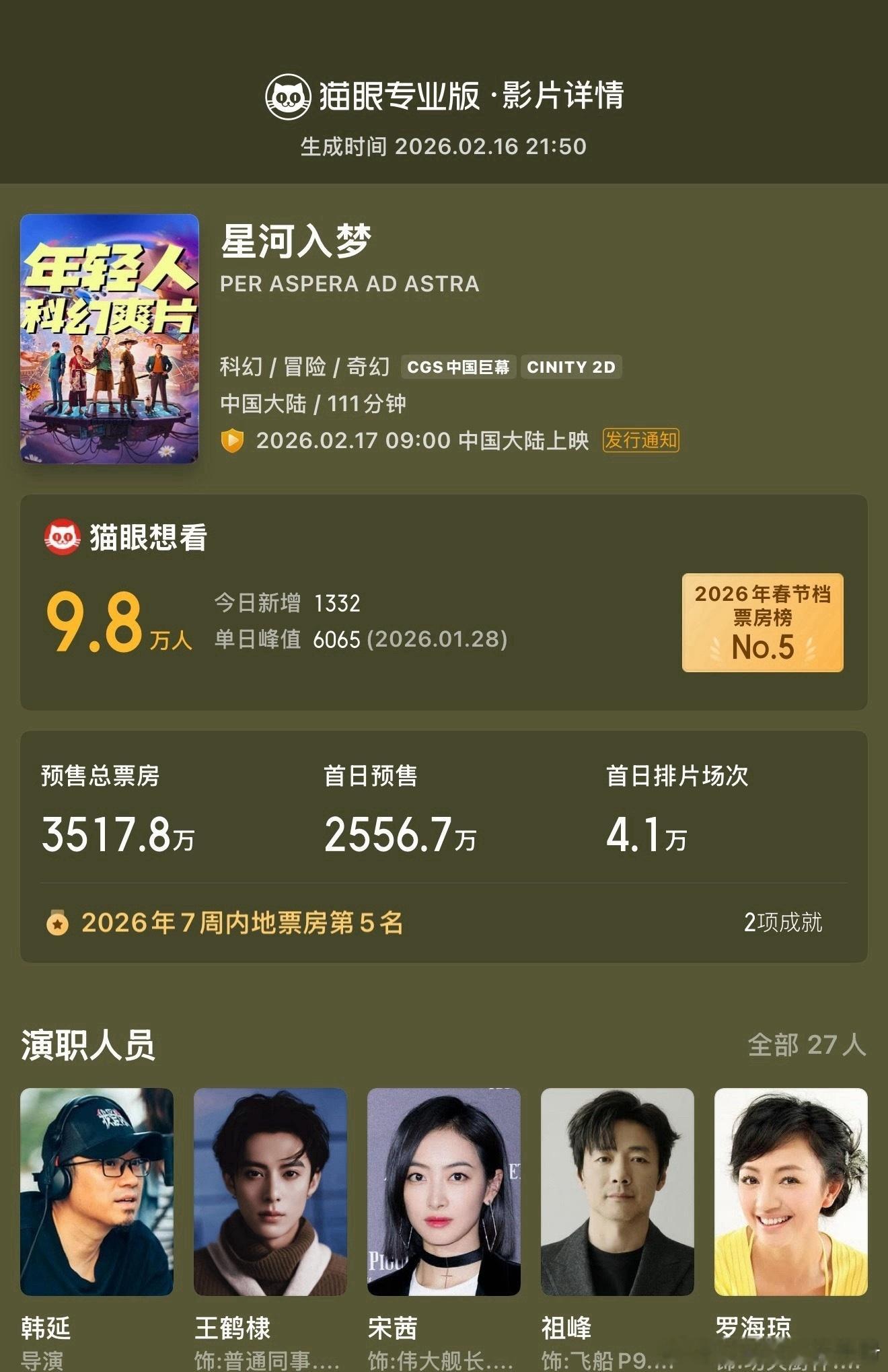Click the shield play icon before release date
The image size is (888, 1372).
tap(231, 441)
